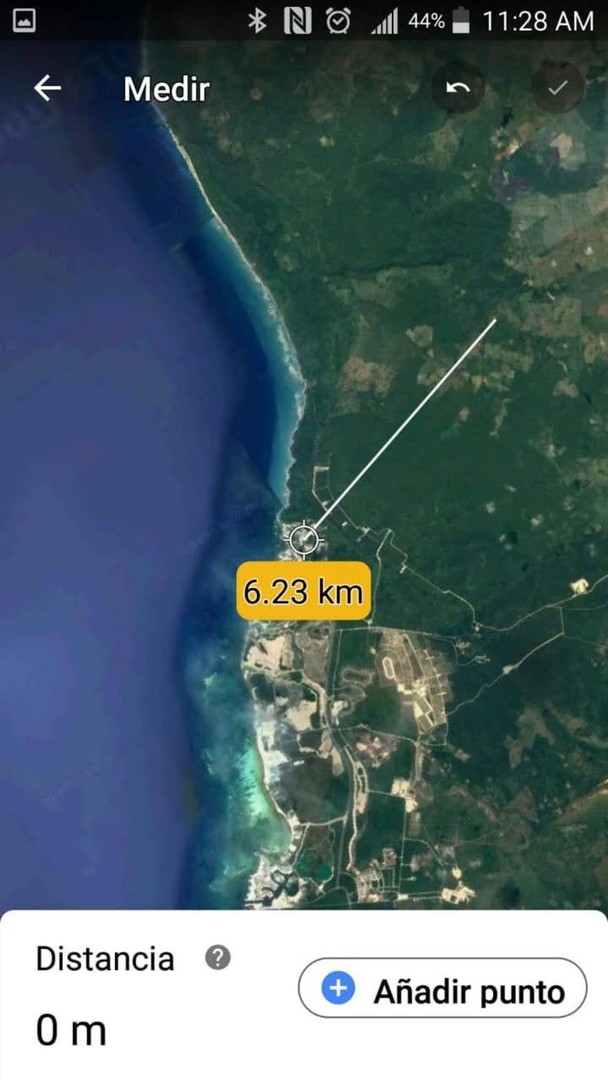
Task: Tap the Añadir punto button
Action: click(x=443, y=989)
